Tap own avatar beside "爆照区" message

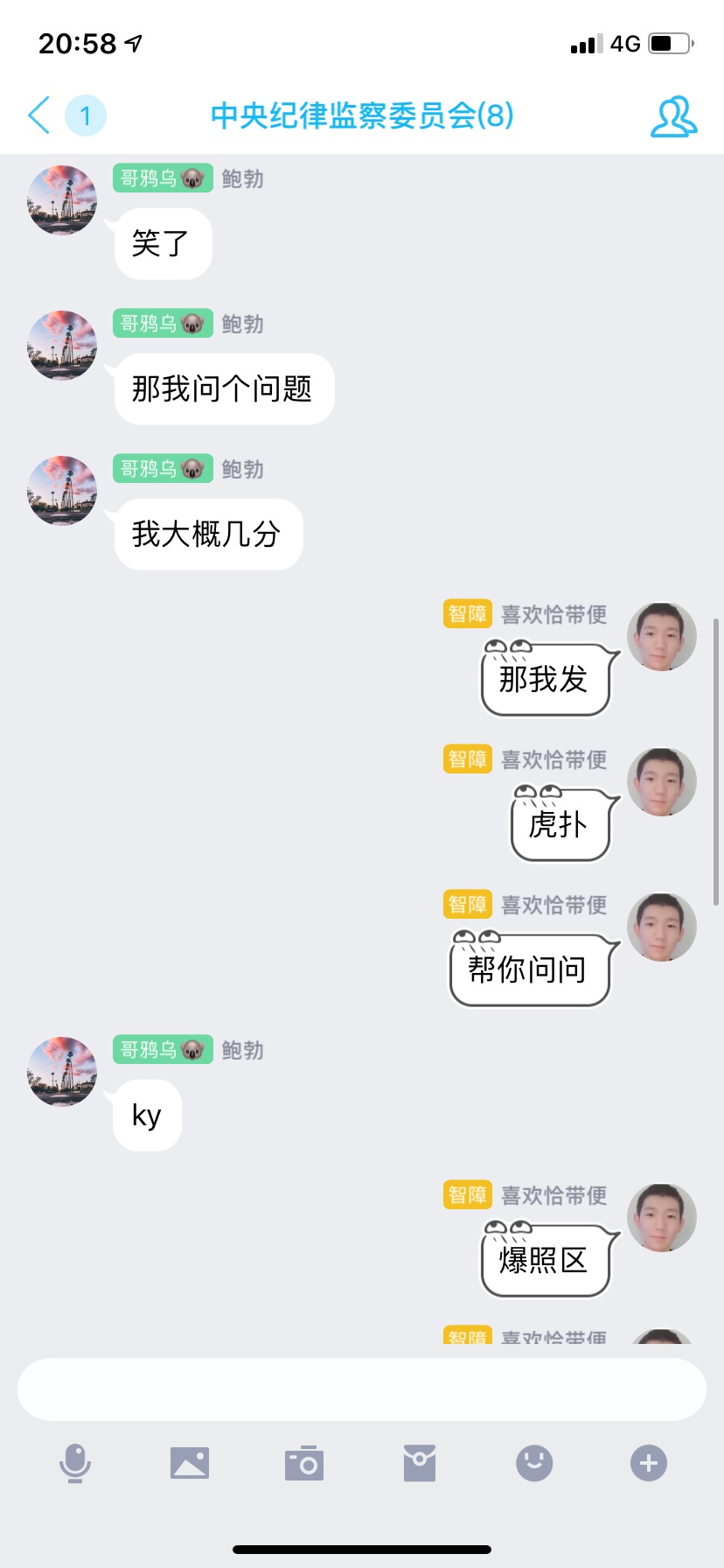coord(662,1218)
